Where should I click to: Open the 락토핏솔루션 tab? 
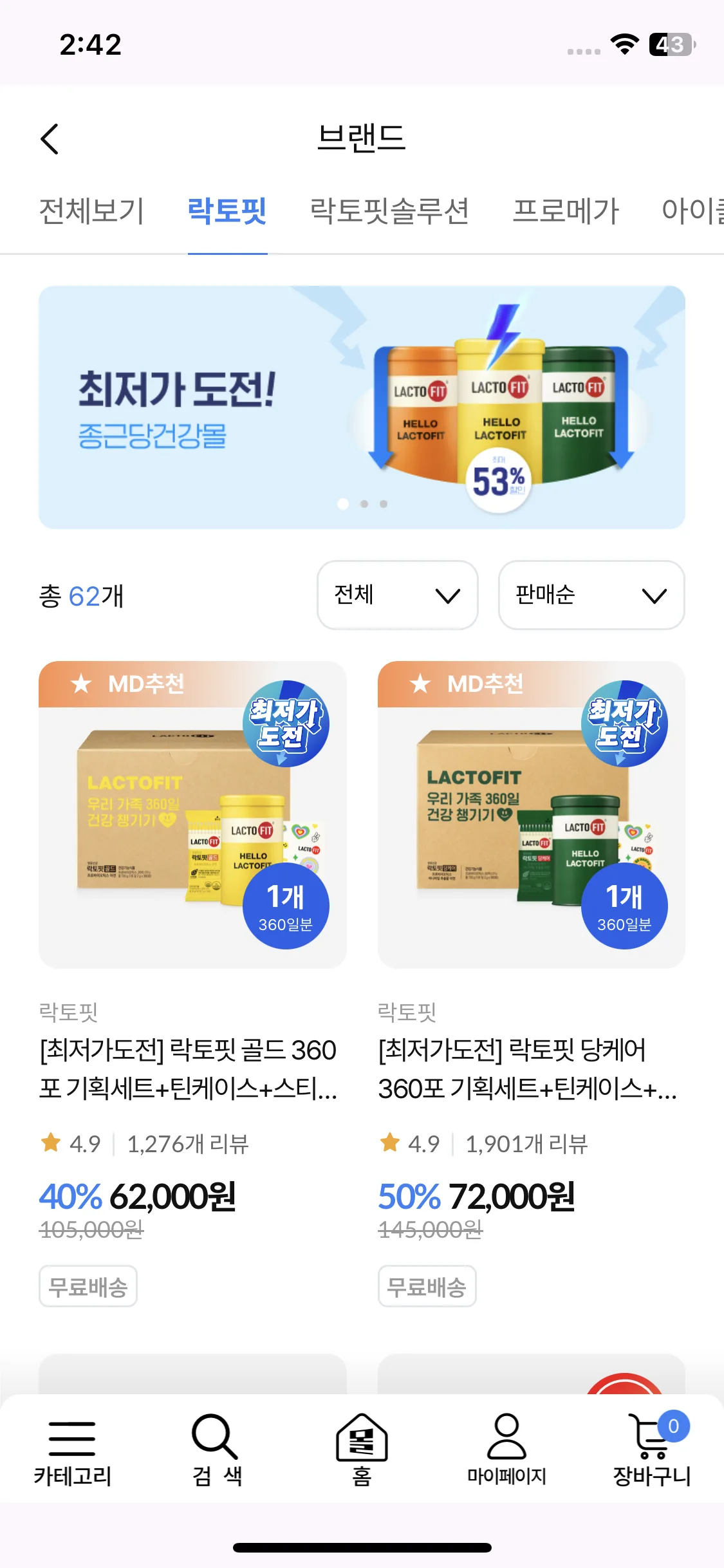[389, 211]
